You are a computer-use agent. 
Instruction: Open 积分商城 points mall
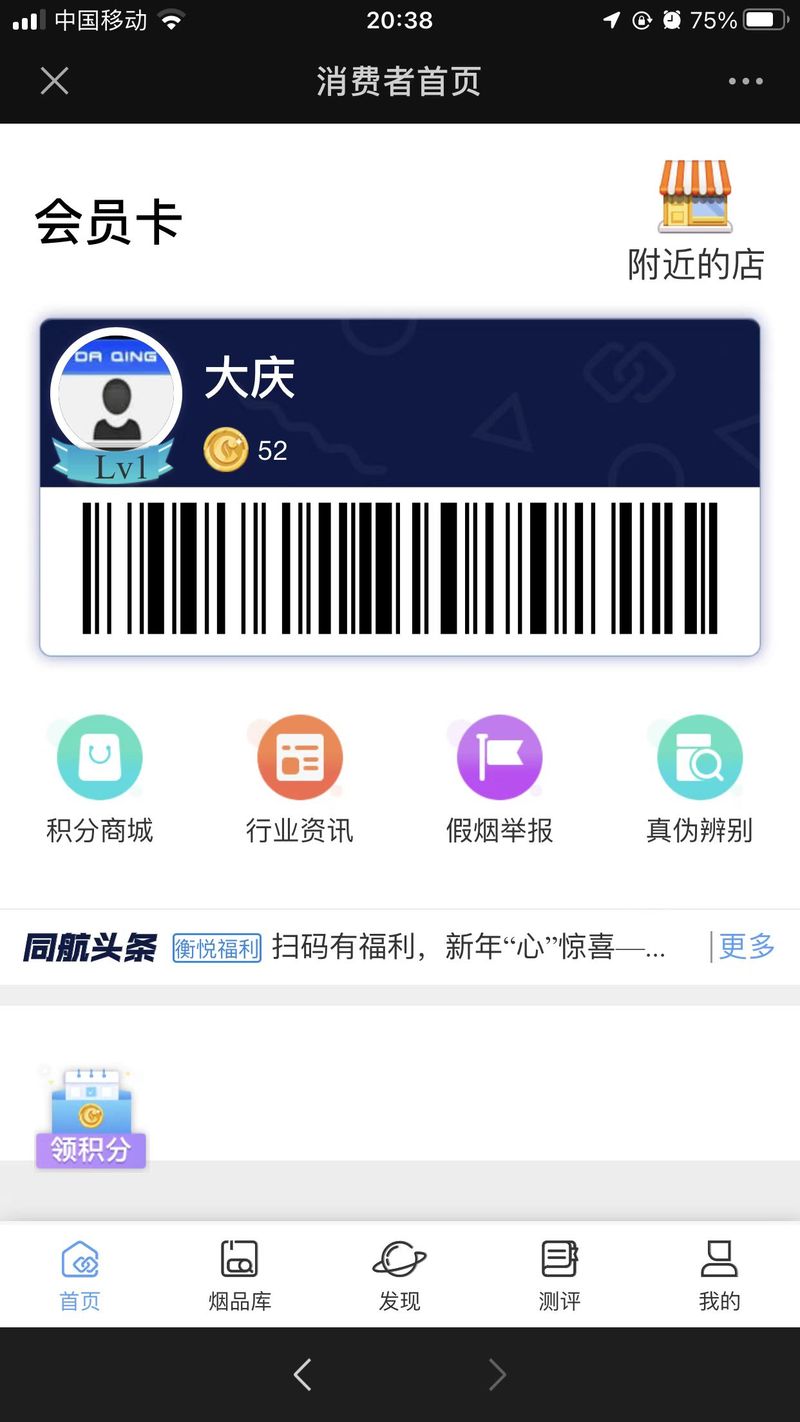(100, 780)
